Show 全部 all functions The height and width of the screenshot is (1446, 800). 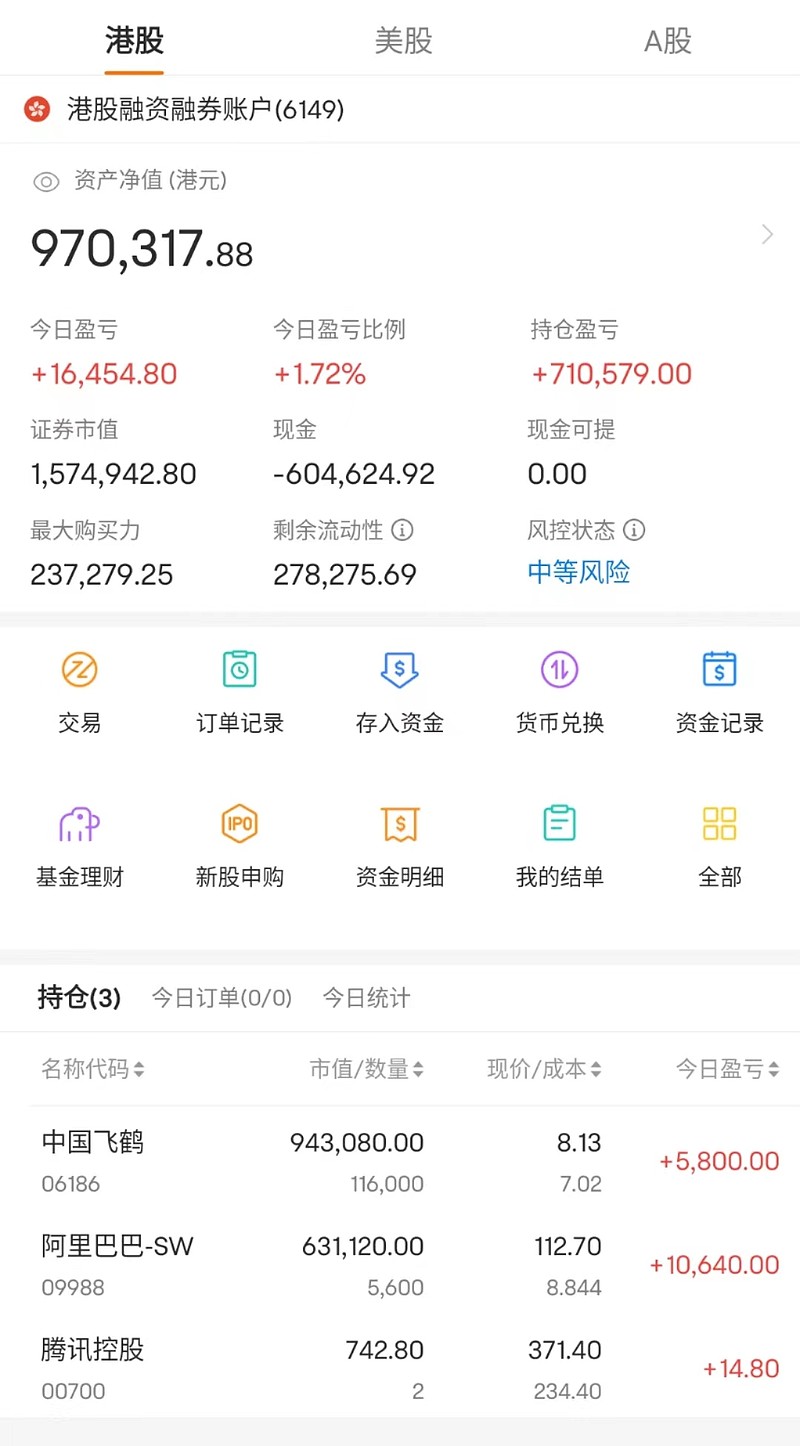(x=720, y=846)
